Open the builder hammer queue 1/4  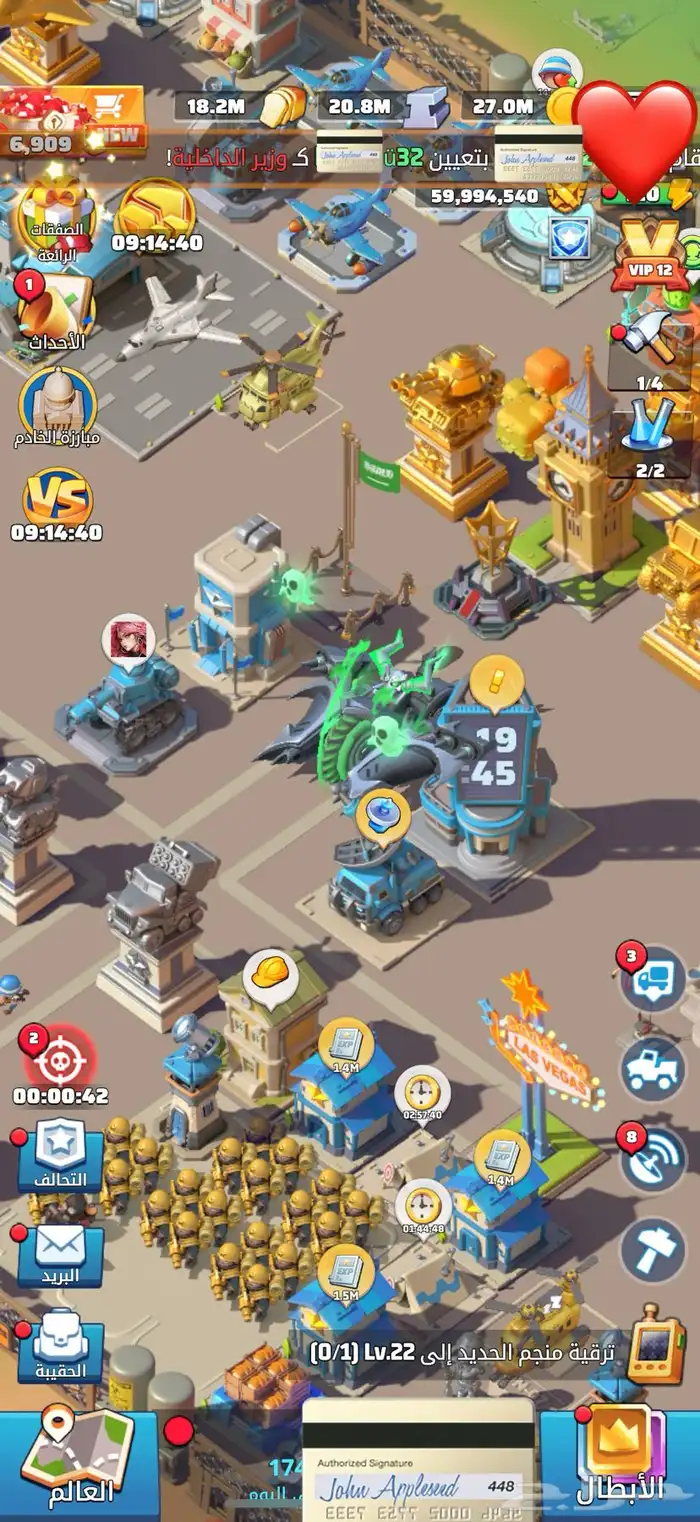pos(651,350)
